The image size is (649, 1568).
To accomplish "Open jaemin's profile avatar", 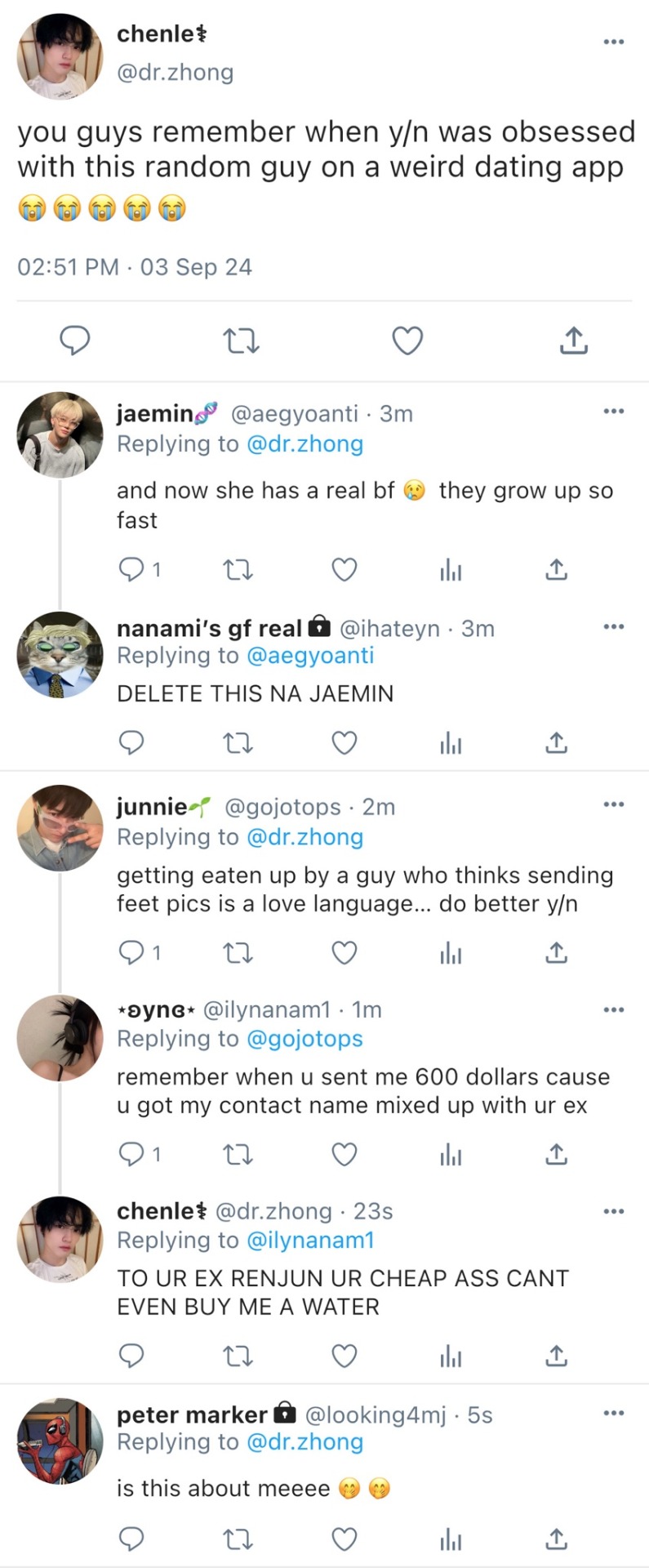I will click(60, 434).
